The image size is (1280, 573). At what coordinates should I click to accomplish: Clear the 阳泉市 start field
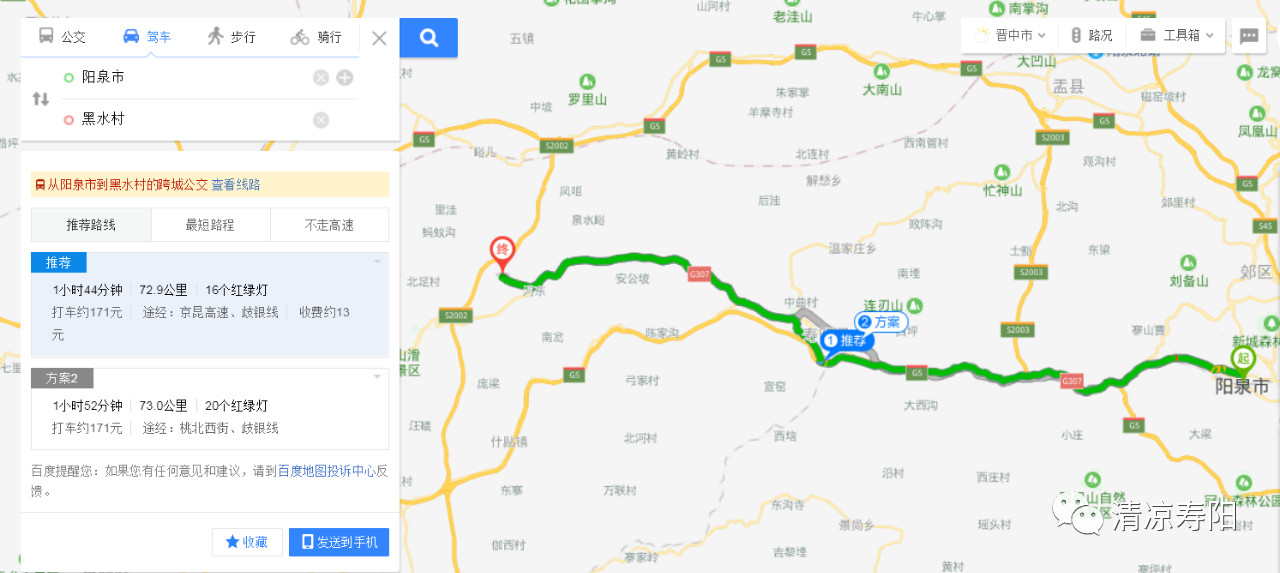pos(321,78)
